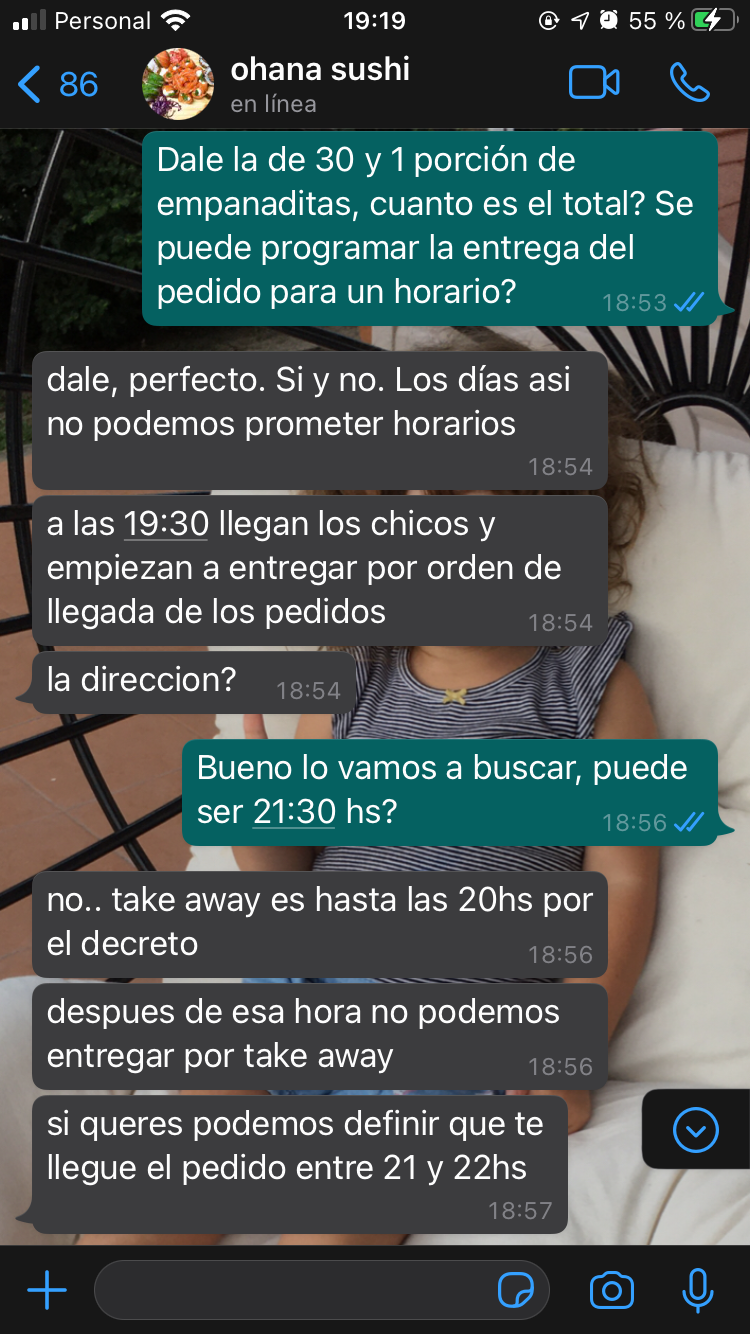Tap the underlined 19:30 time link
Image resolution: width=750 pixels, height=1334 pixels.
pos(166,524)
